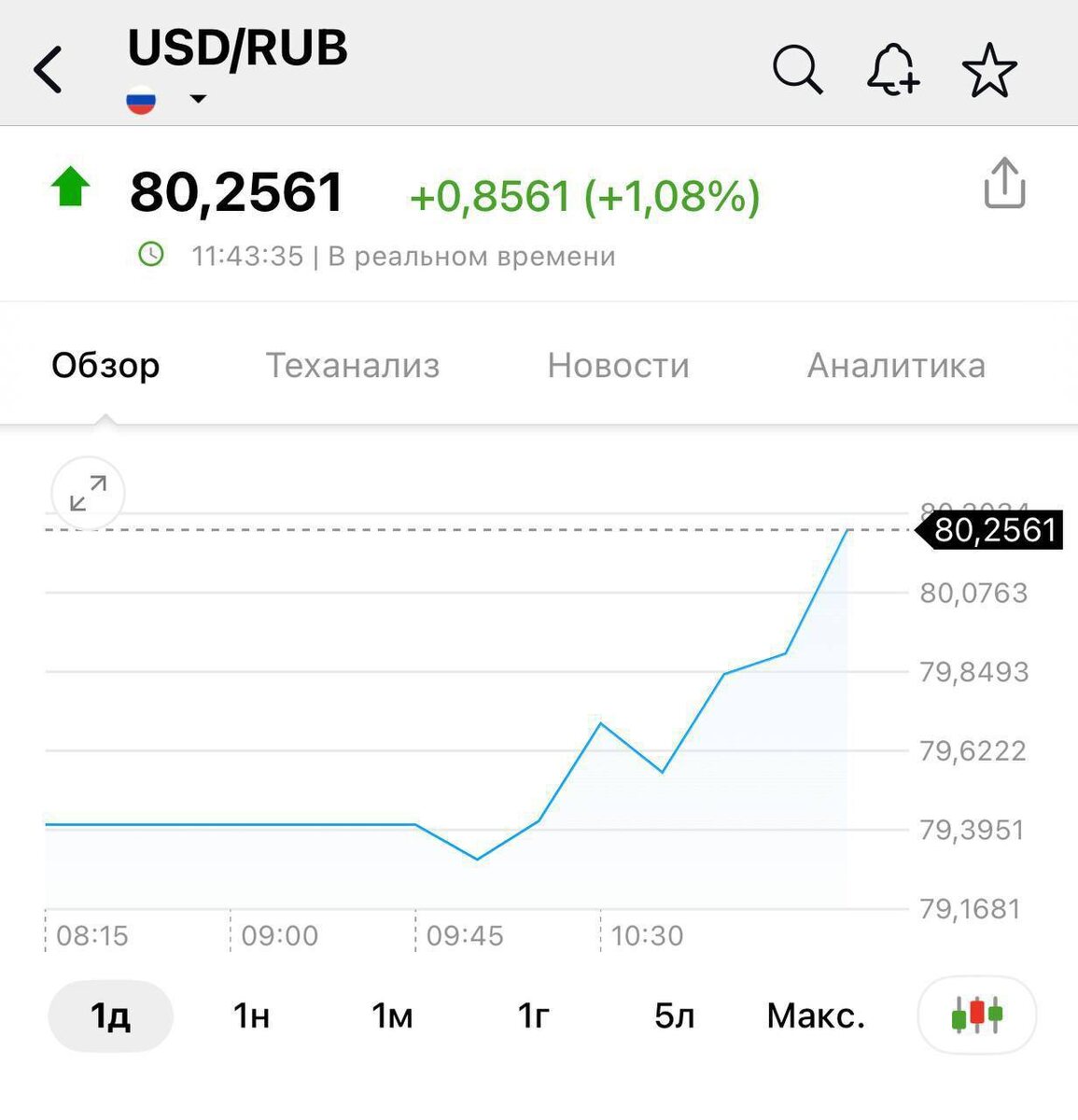Switch to the candlestick chart type
Image resolution: width=1078 pixels, height=1120 pixels.
click(x=976, y=1015)
